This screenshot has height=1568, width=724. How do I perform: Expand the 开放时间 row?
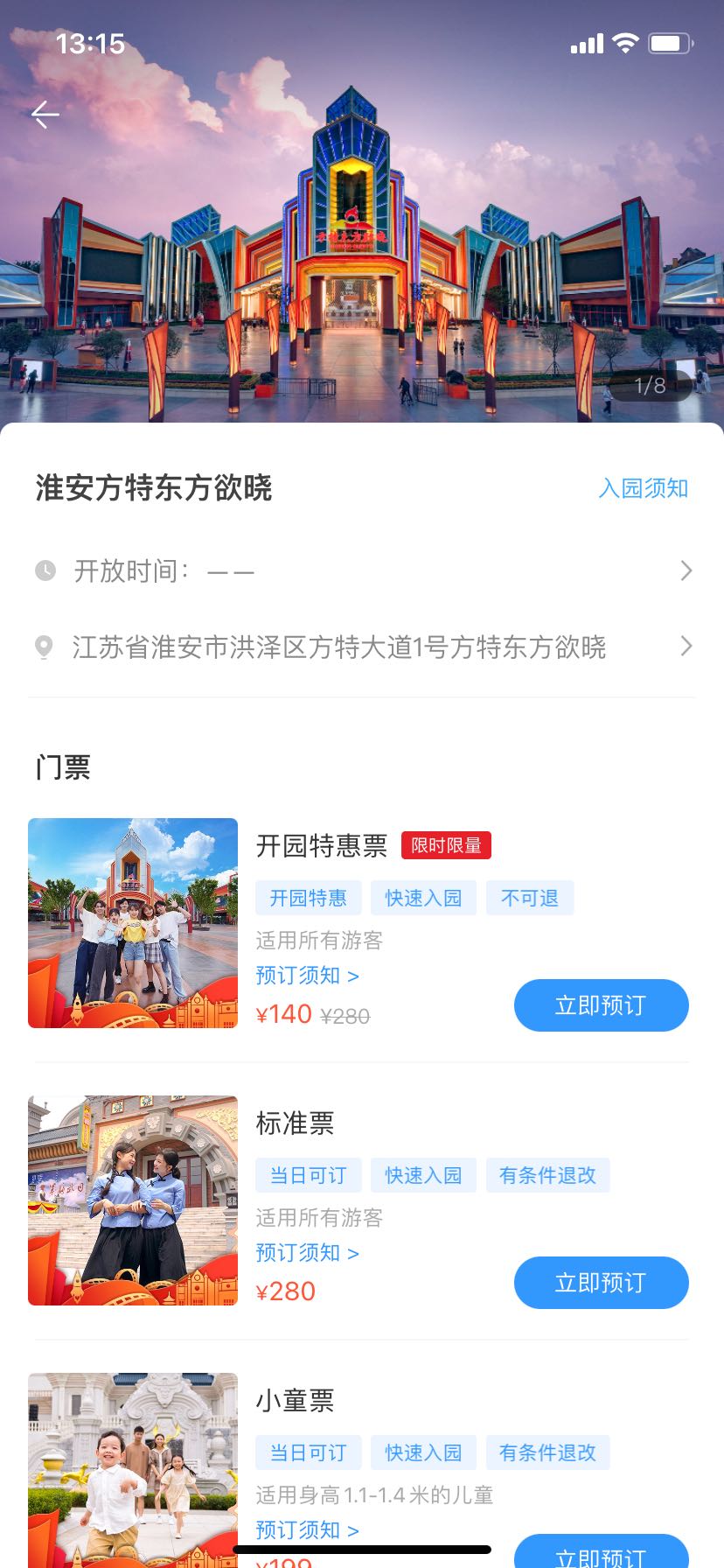tap(362, 571)
